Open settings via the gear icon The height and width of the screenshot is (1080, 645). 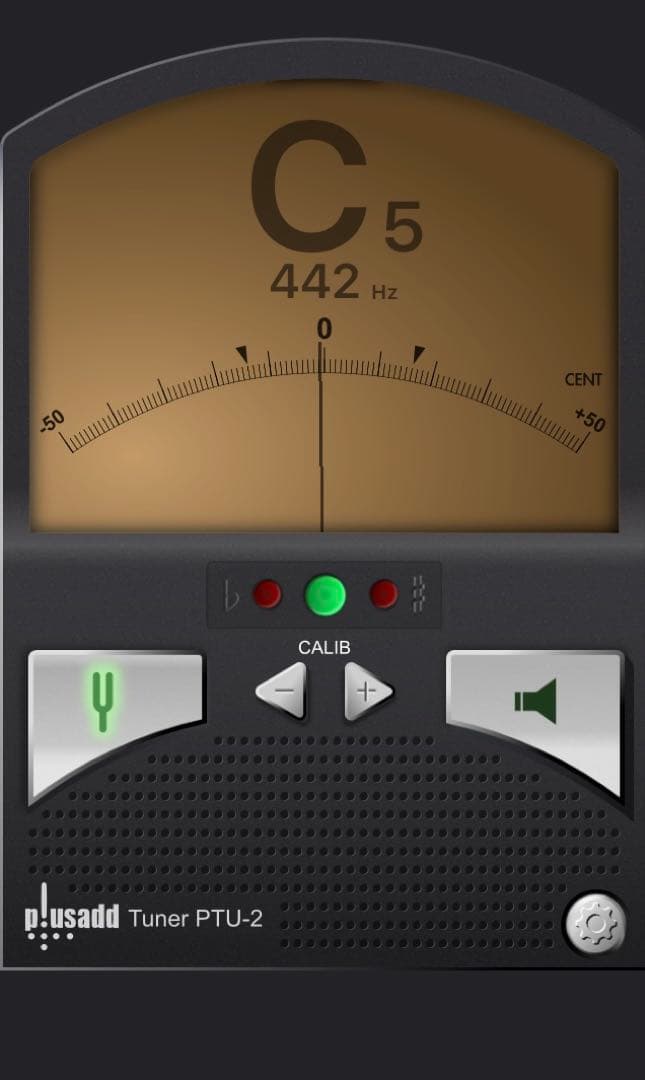coord(595,922)
